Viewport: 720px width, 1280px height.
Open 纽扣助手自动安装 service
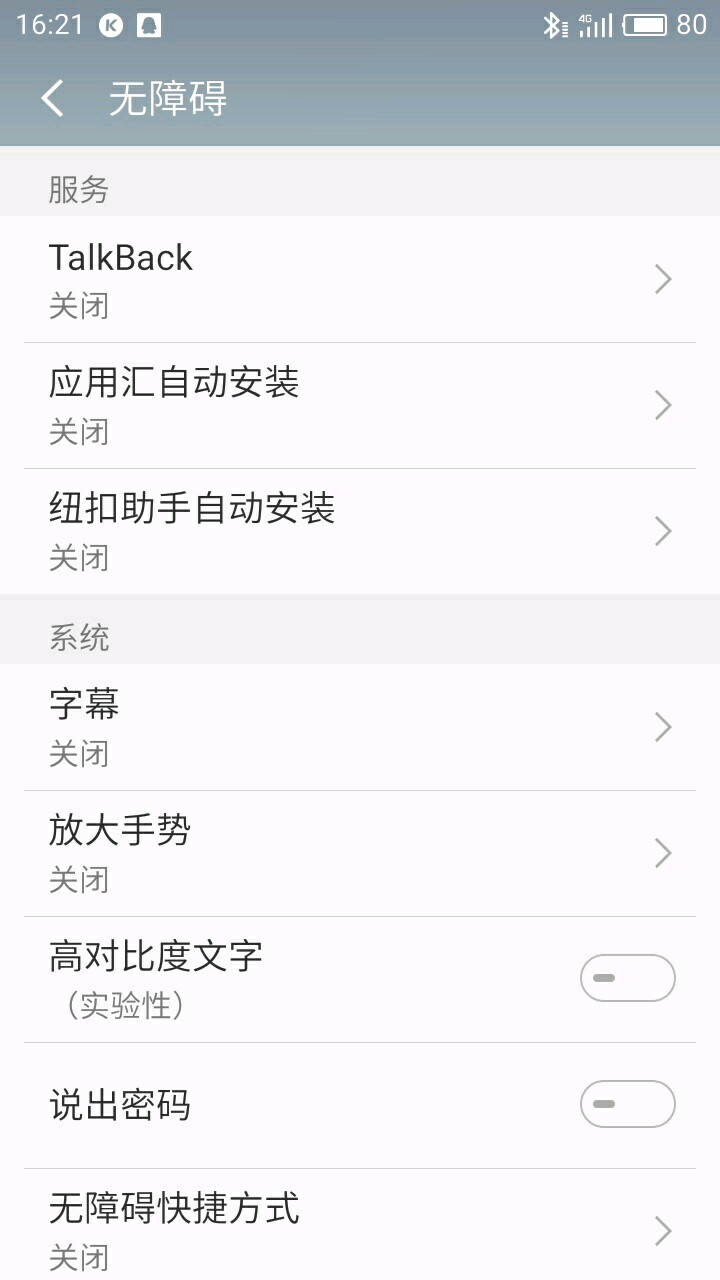[x=360, y=531]
